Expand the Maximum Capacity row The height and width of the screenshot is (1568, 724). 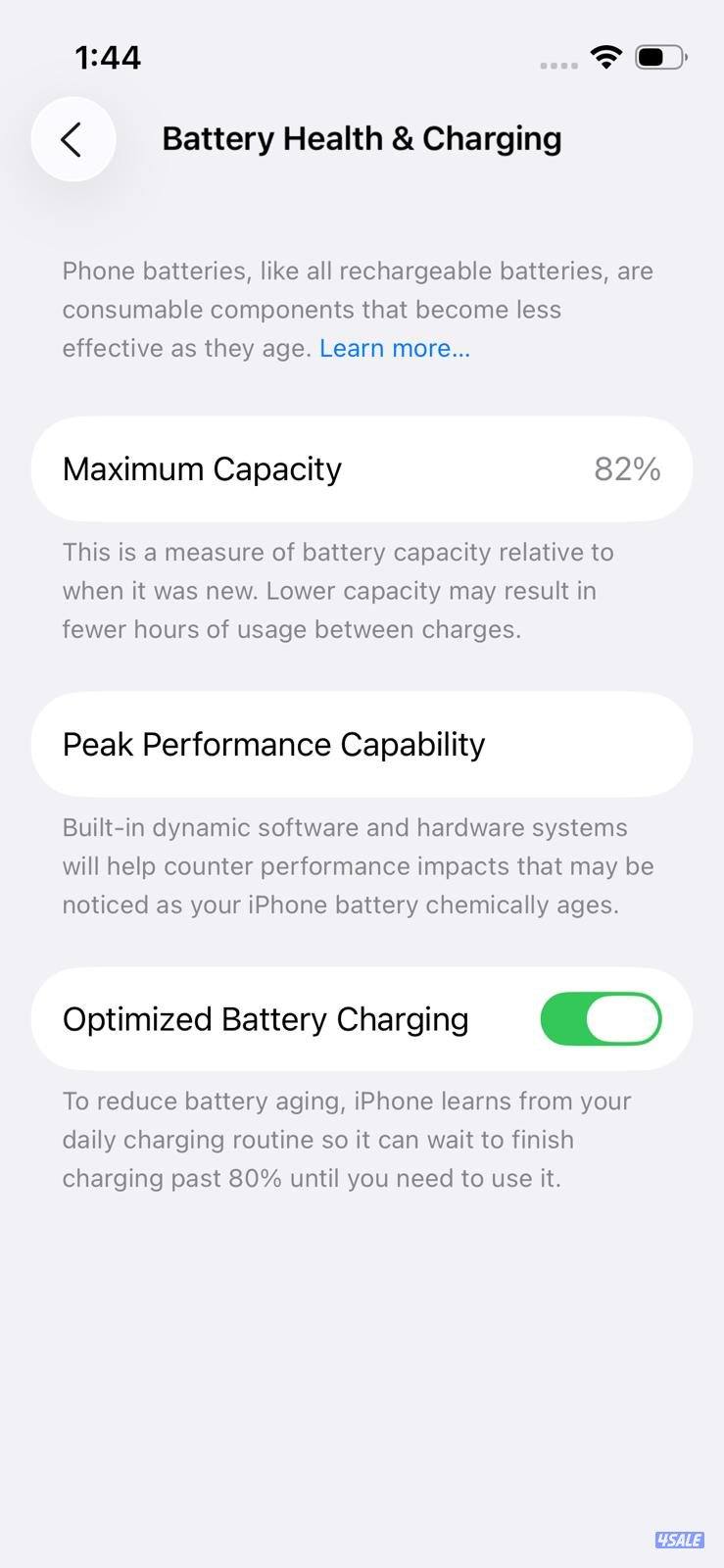[x=362, y=469]
